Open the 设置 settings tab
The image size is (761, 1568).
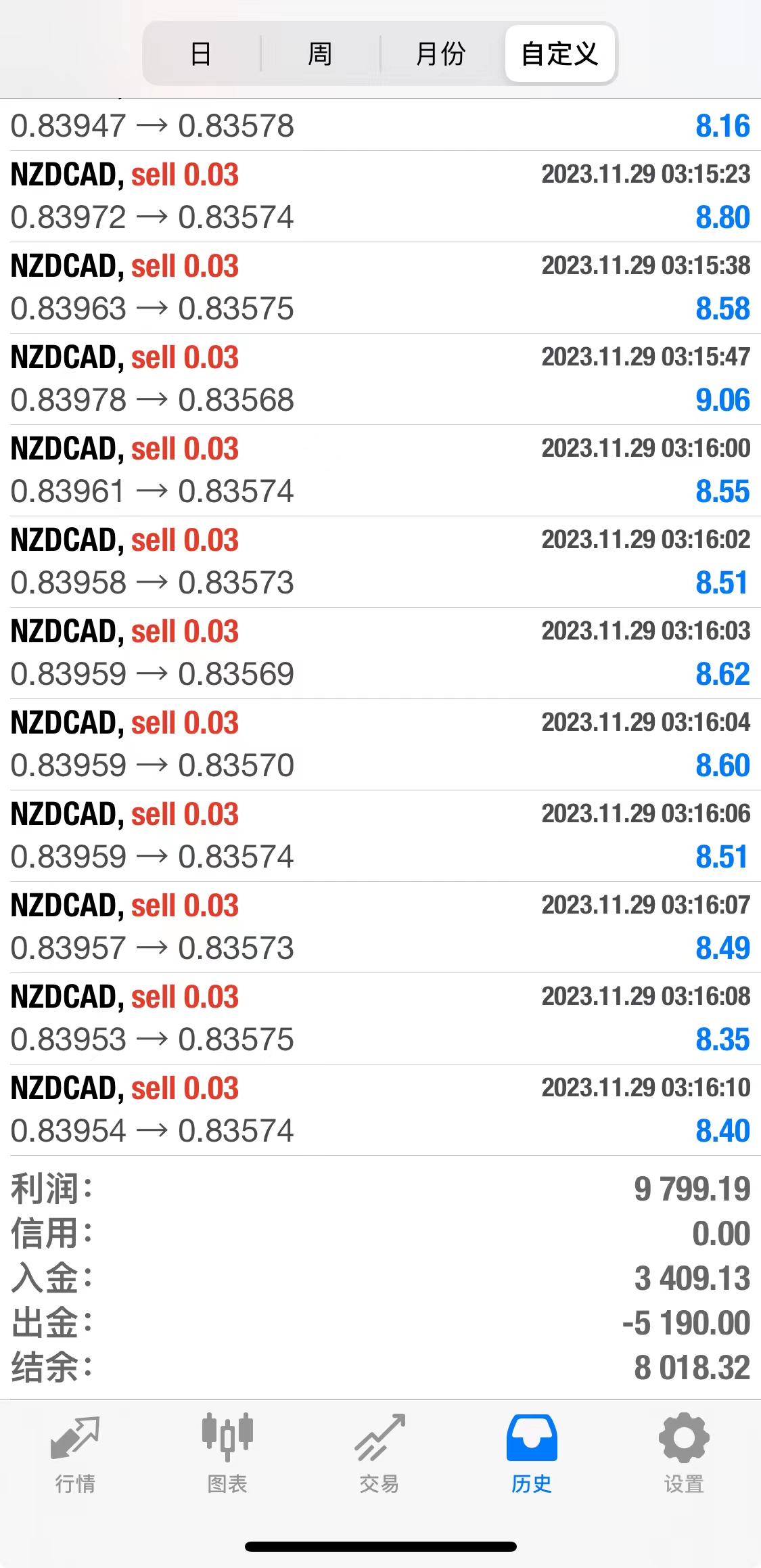(684, 1453)
